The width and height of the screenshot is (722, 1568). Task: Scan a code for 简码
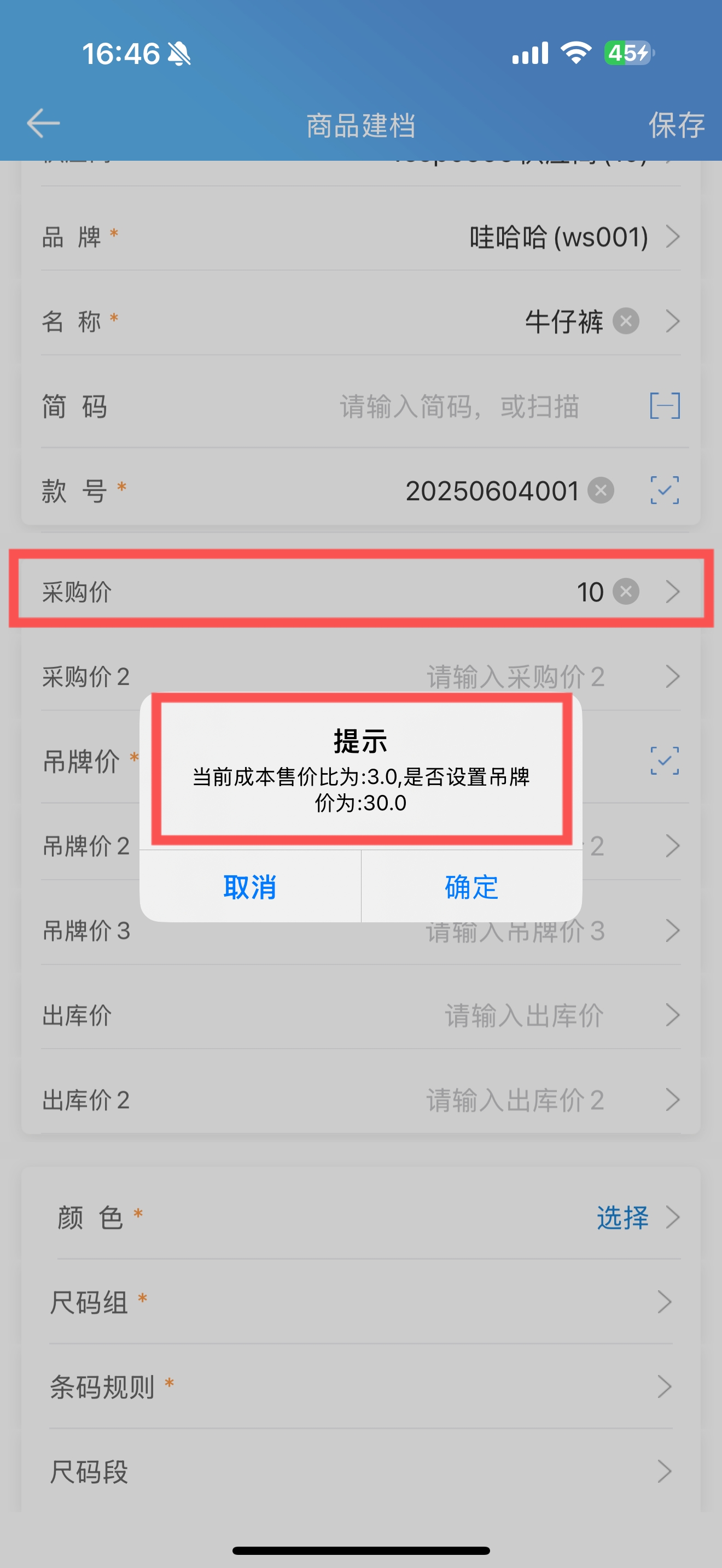[665, 406]
